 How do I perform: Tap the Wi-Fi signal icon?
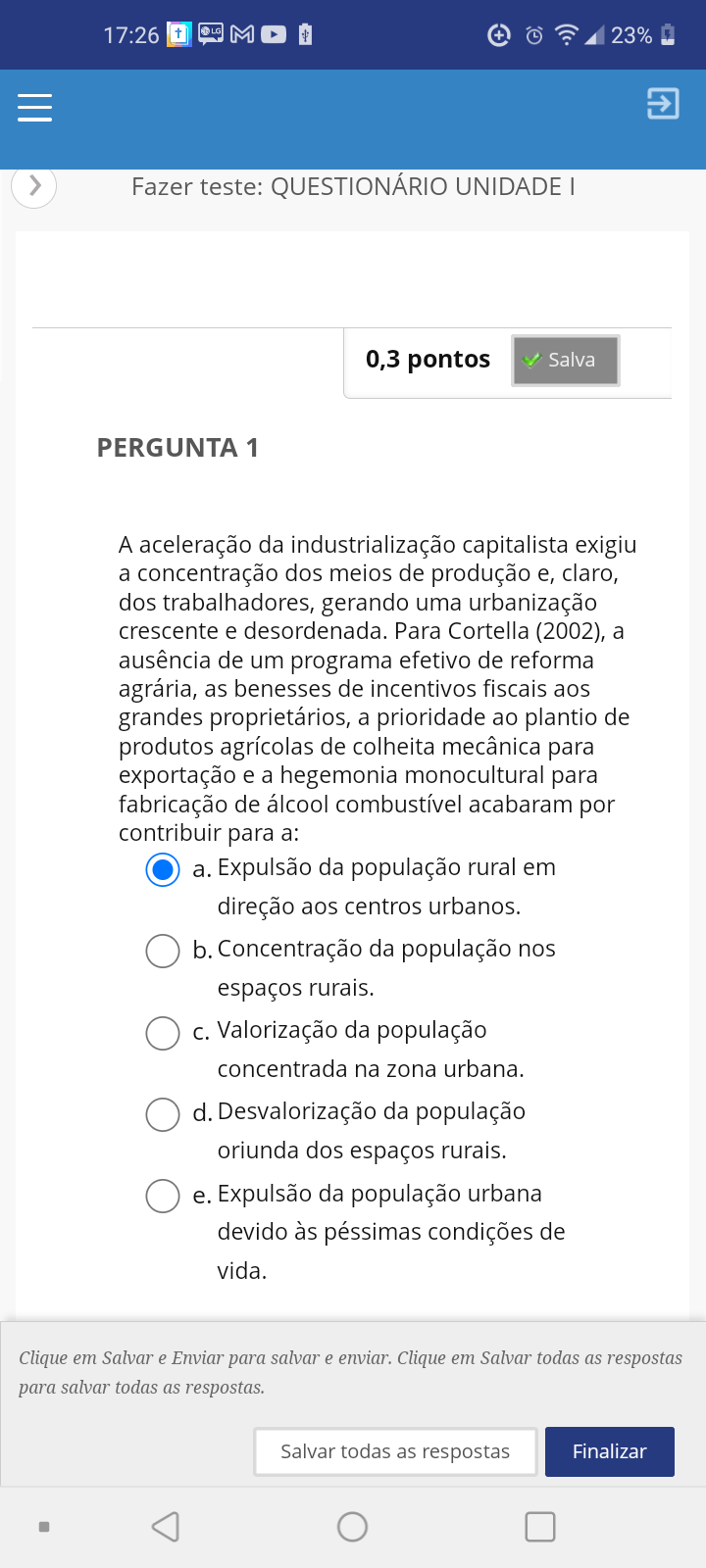(x=566, y=34)
